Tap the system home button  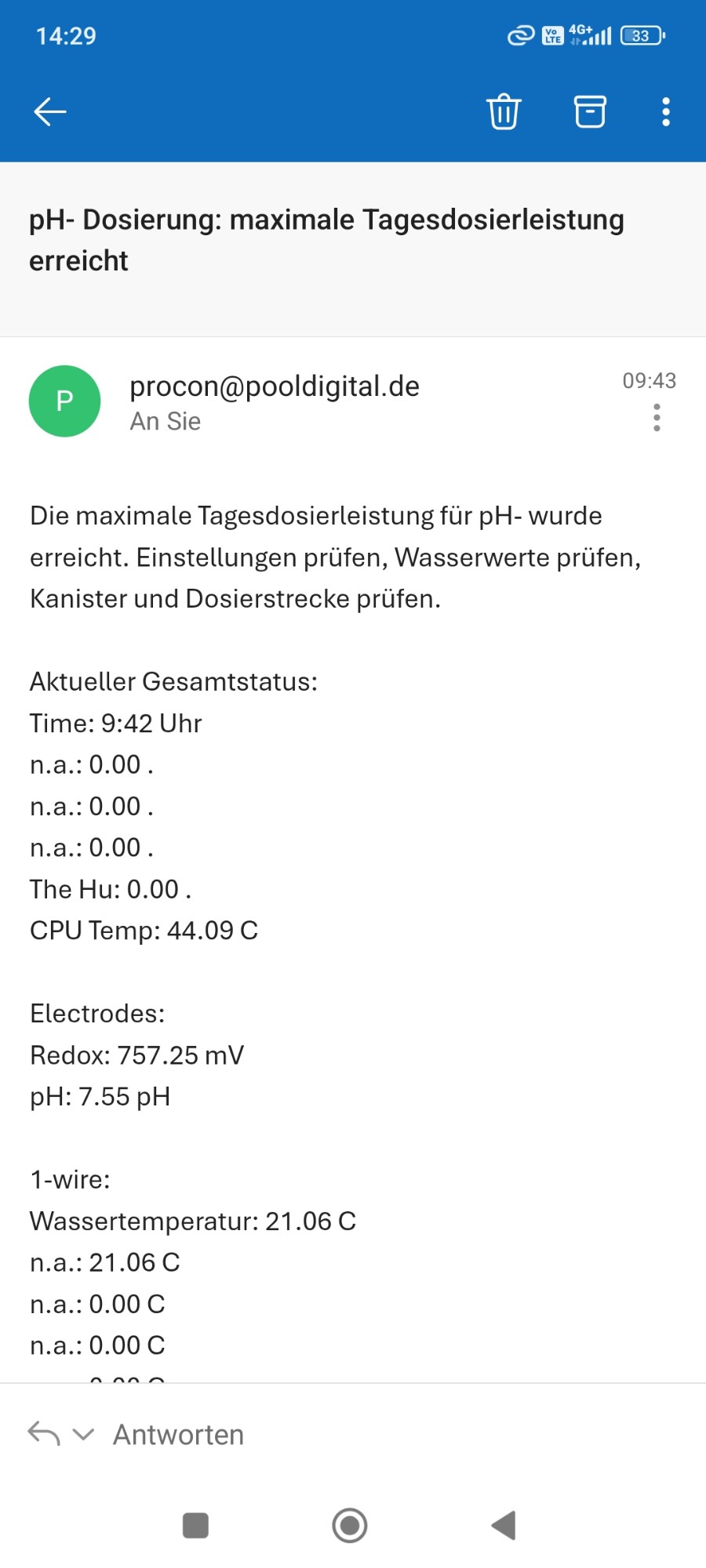[x=350, y=1526]
